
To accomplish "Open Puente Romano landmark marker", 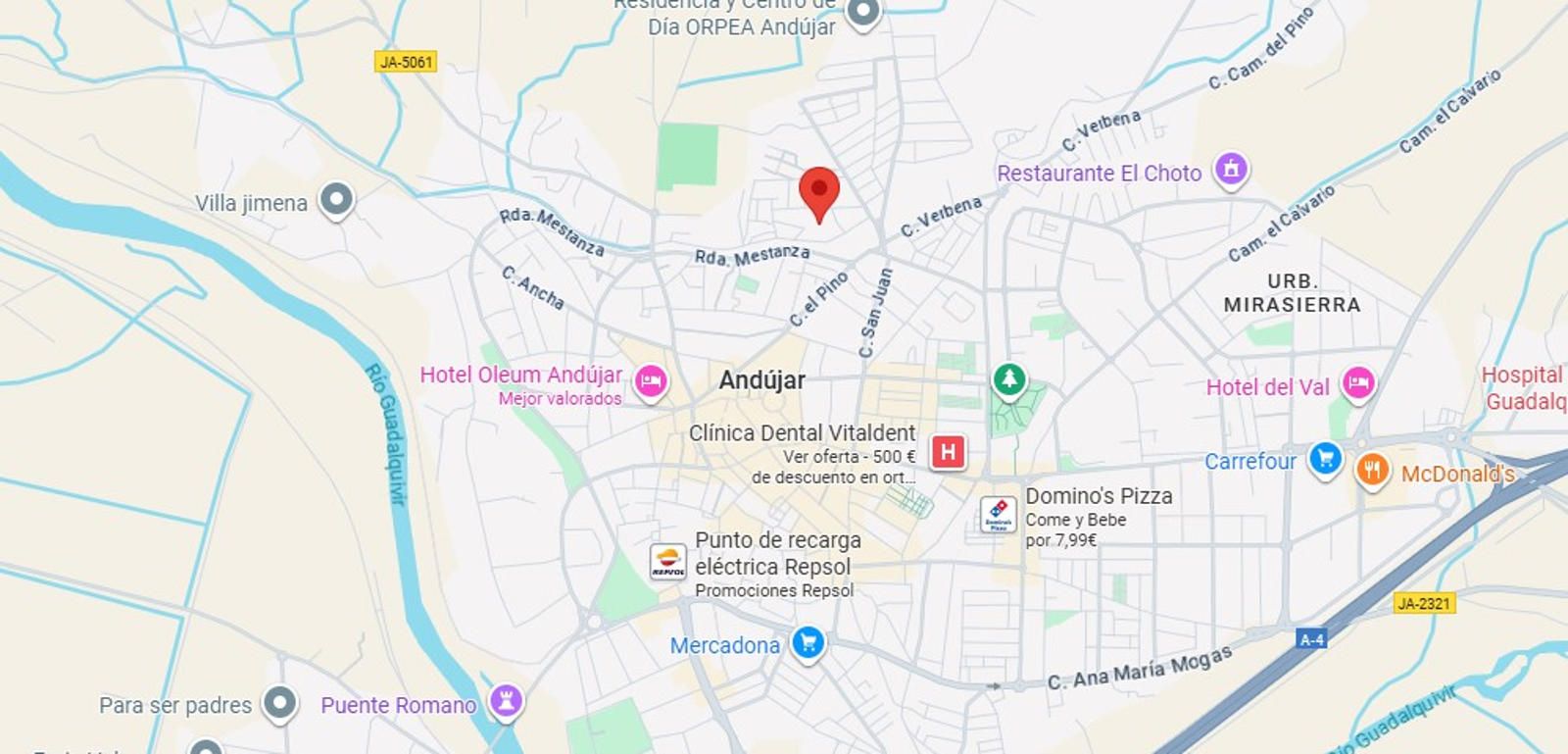I will pyautogui.click(x=506, y=700).
